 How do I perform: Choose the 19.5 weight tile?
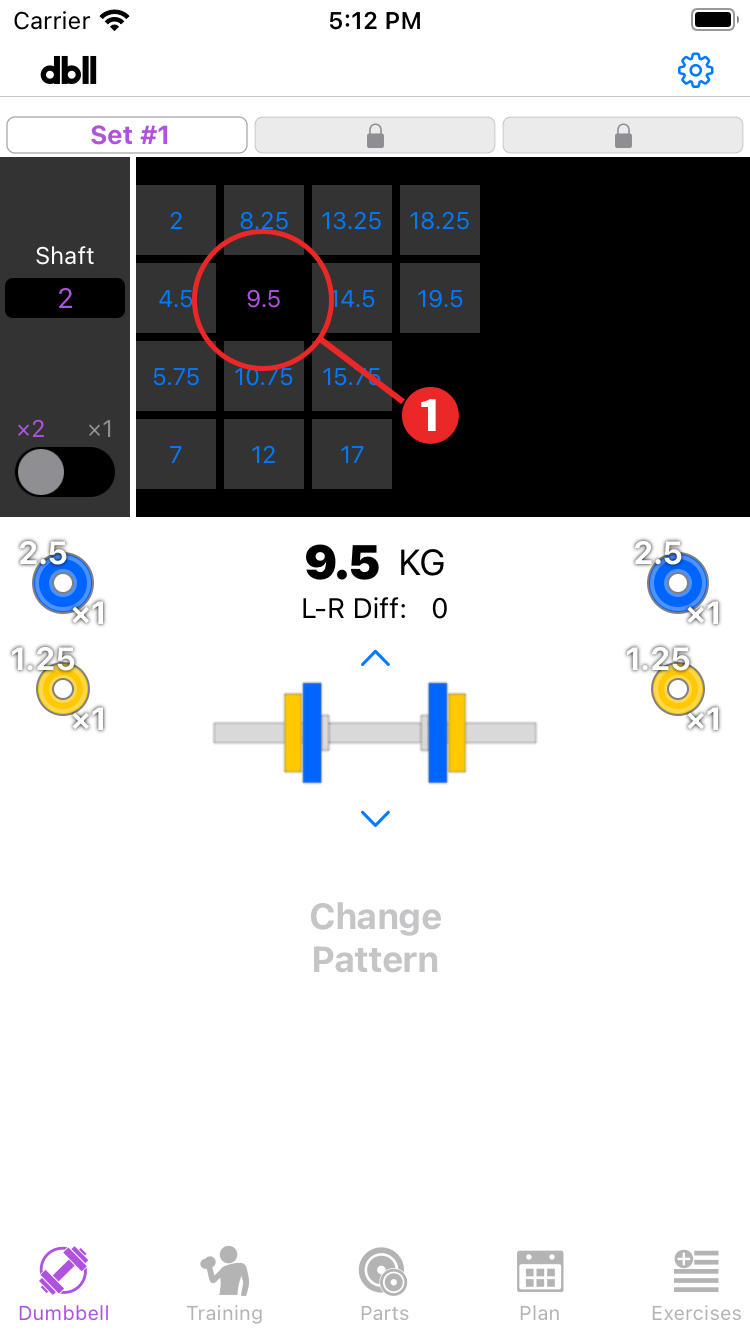440,298
